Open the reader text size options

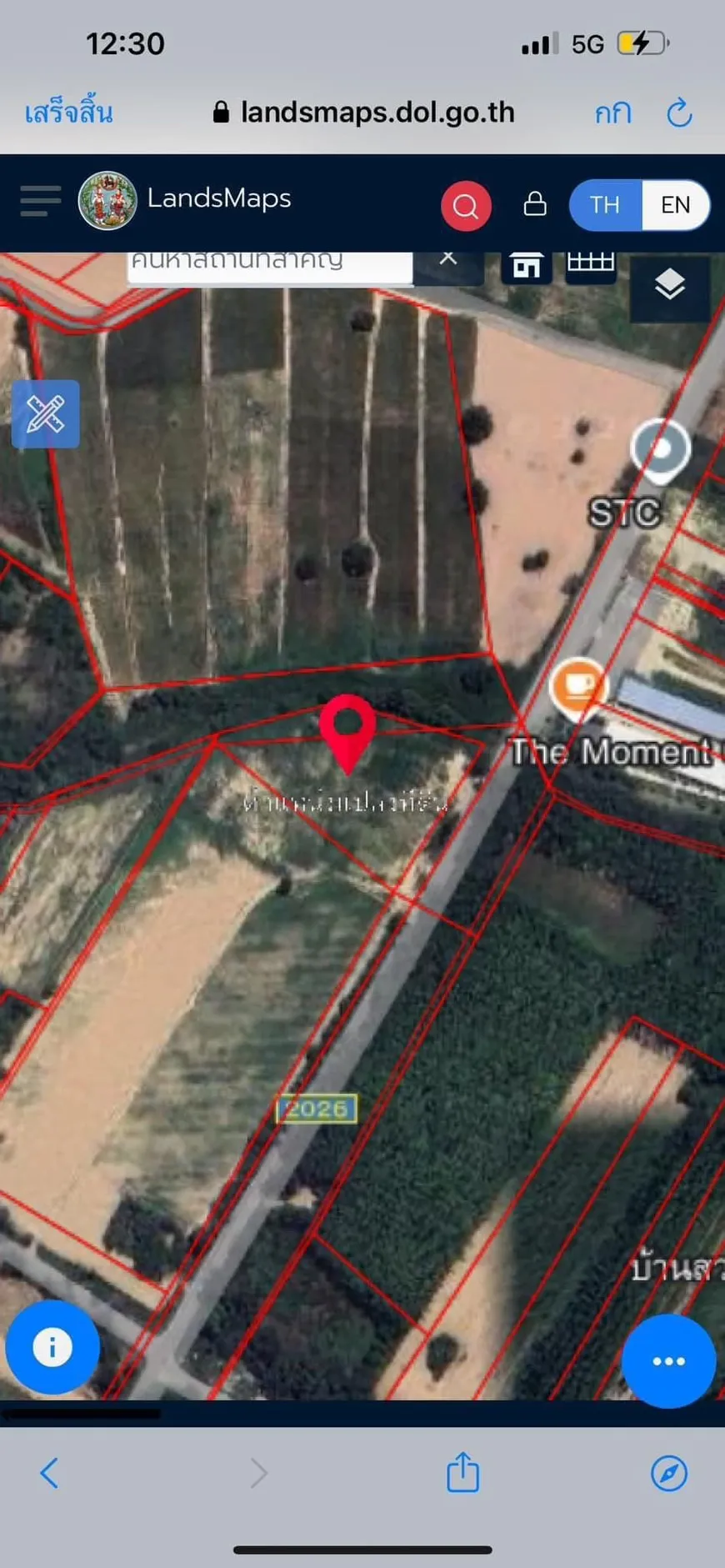pyautogui.click(x=613, y=113)
